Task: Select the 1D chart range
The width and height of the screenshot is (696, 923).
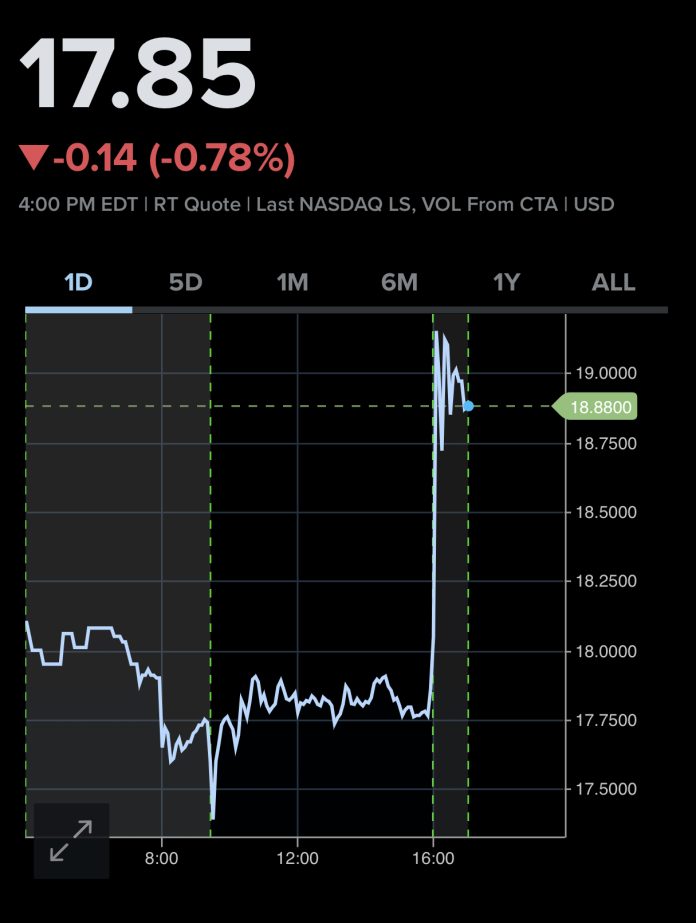Action: tap(78, 283)
